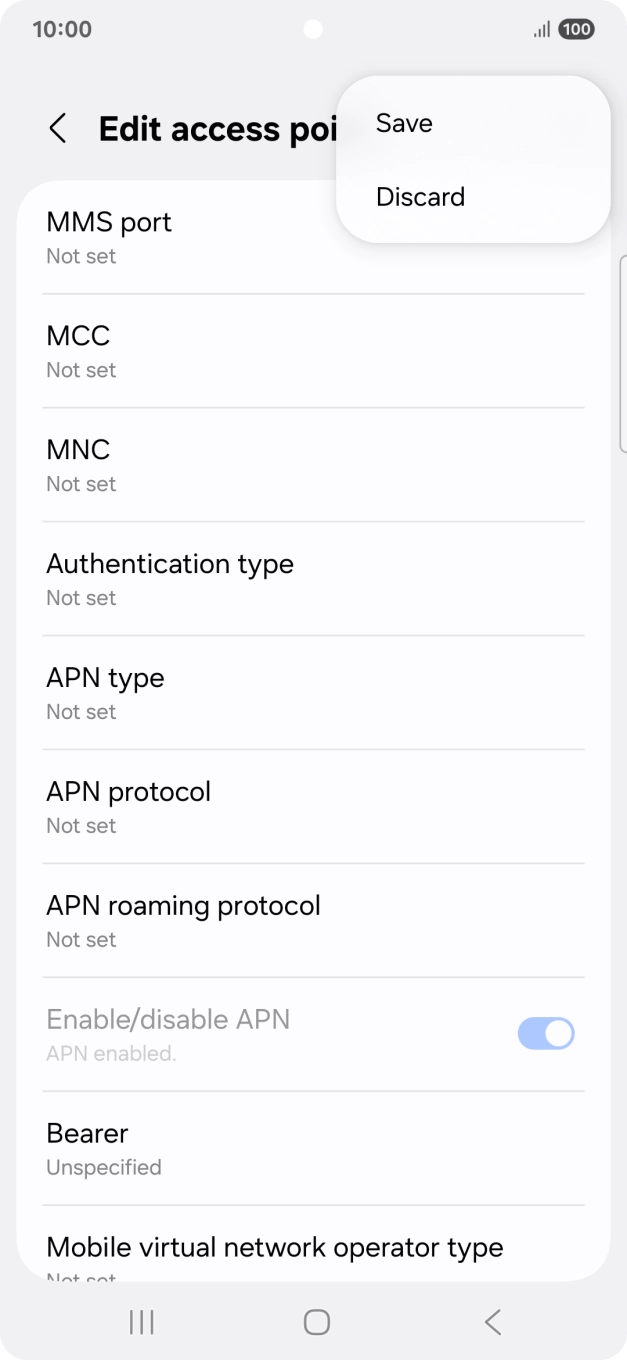
Task: Open the recent apps view
Action: click(x=141, y=1322)
